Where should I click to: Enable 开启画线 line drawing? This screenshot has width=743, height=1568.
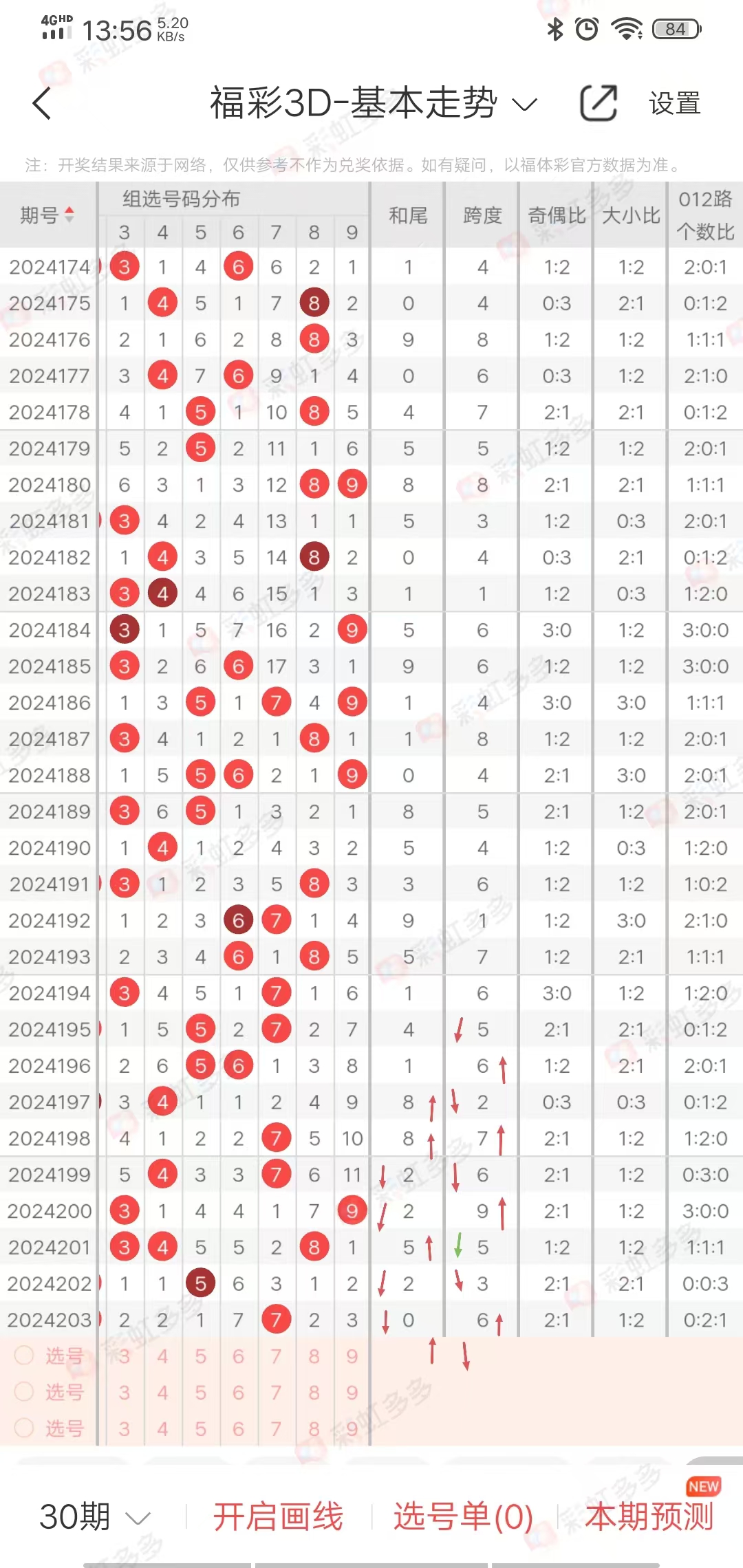click(278, 1516)
